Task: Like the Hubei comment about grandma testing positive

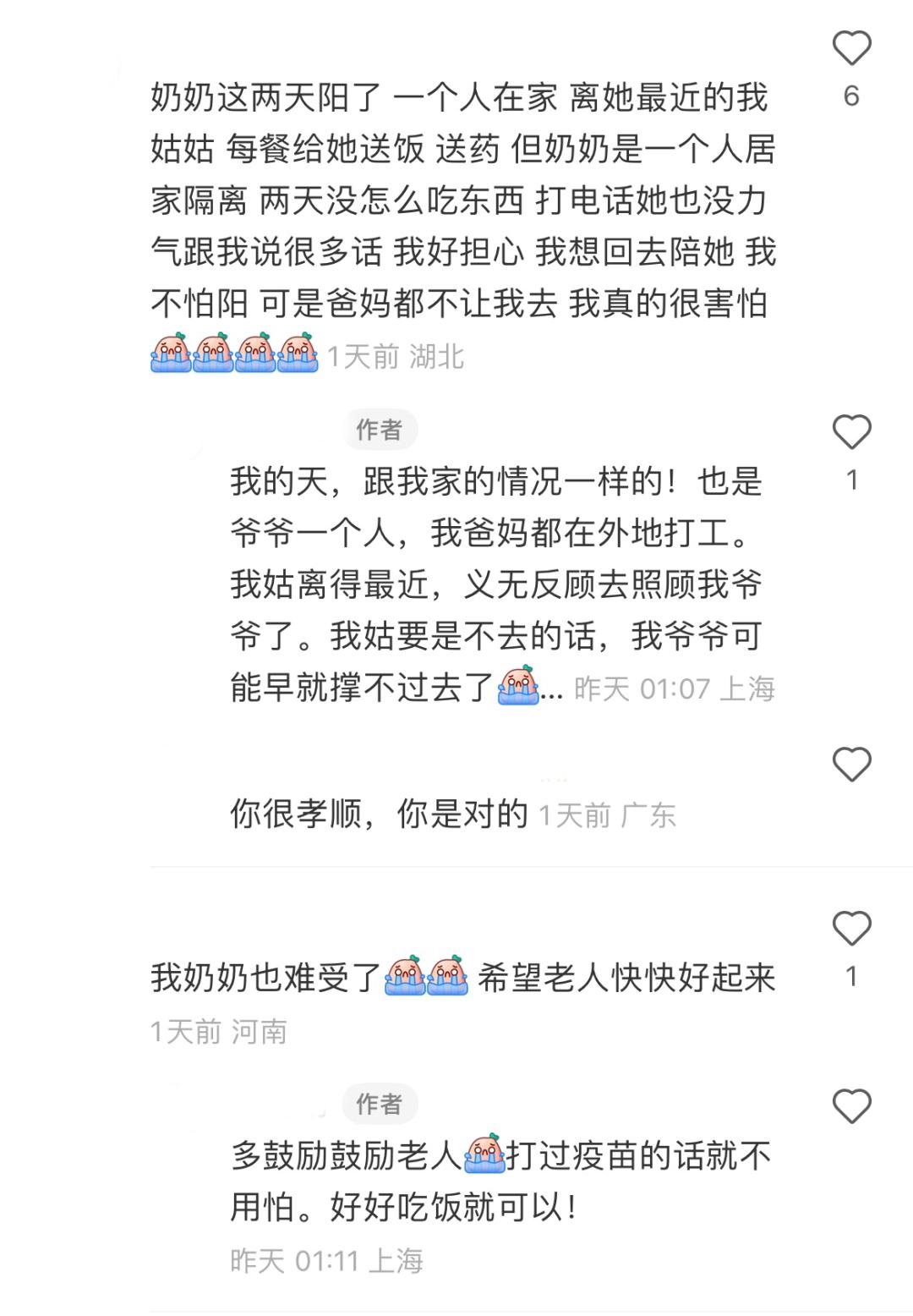Action: pyautogui.click(x=851, y=48)
